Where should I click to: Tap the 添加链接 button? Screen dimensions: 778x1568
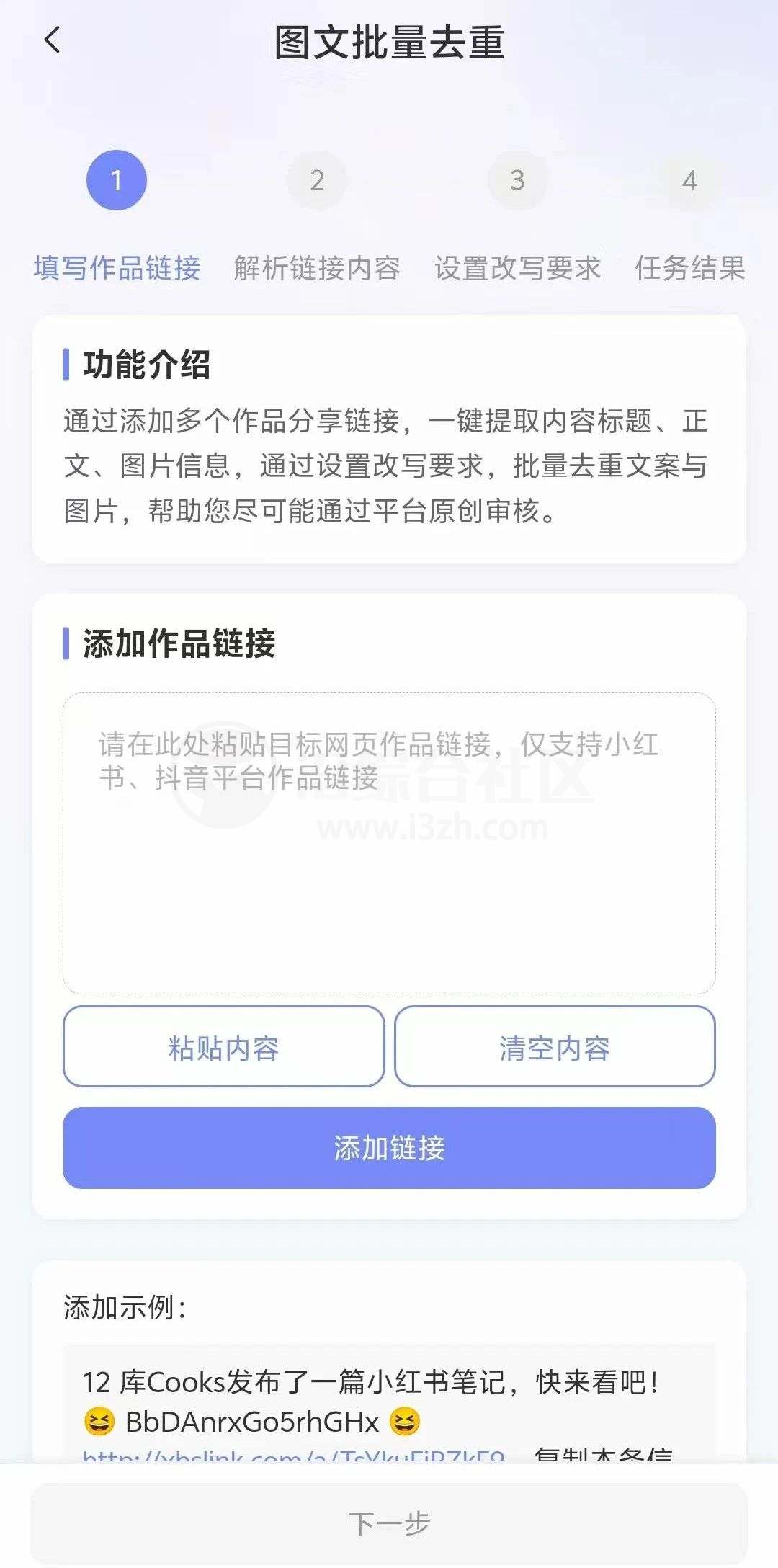coord(389,1146)
